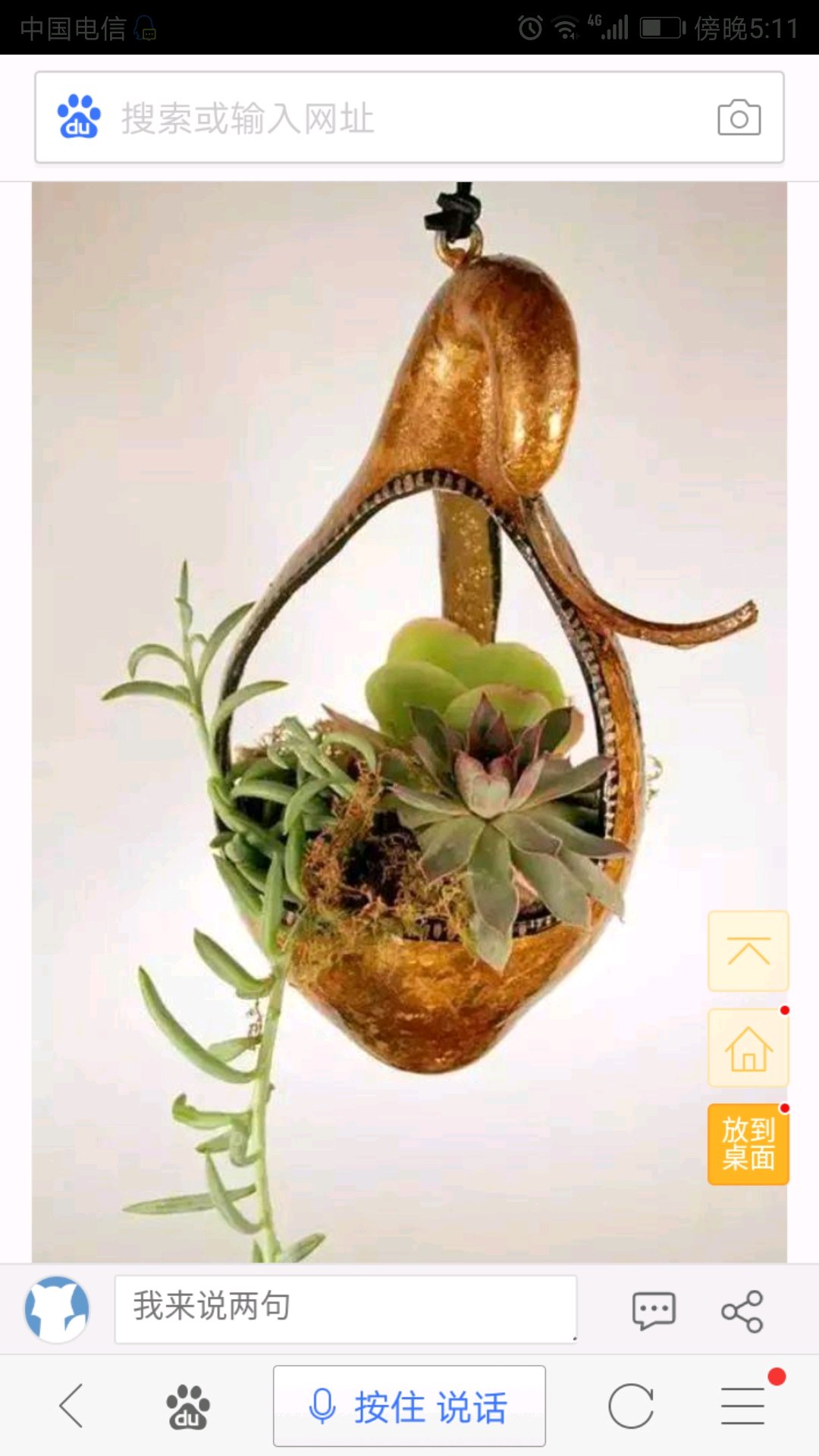This screenshot has width=819, height=1456.
Task: Open the user avatar profile
Action: pos(57,1310)
